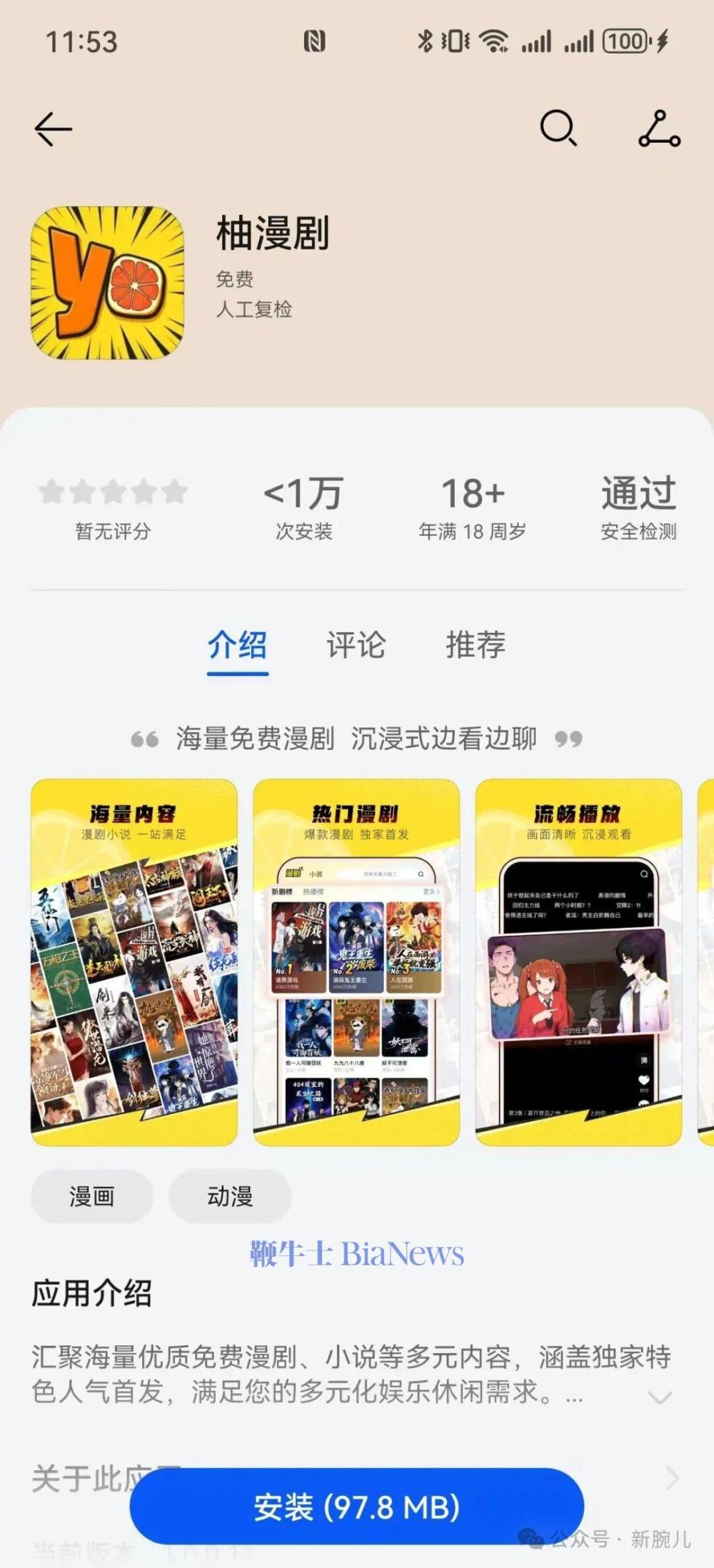This screenshot has height=1568, width=714.
Task: Switch to the 评论 tab
Action: (x=356, y=645)
